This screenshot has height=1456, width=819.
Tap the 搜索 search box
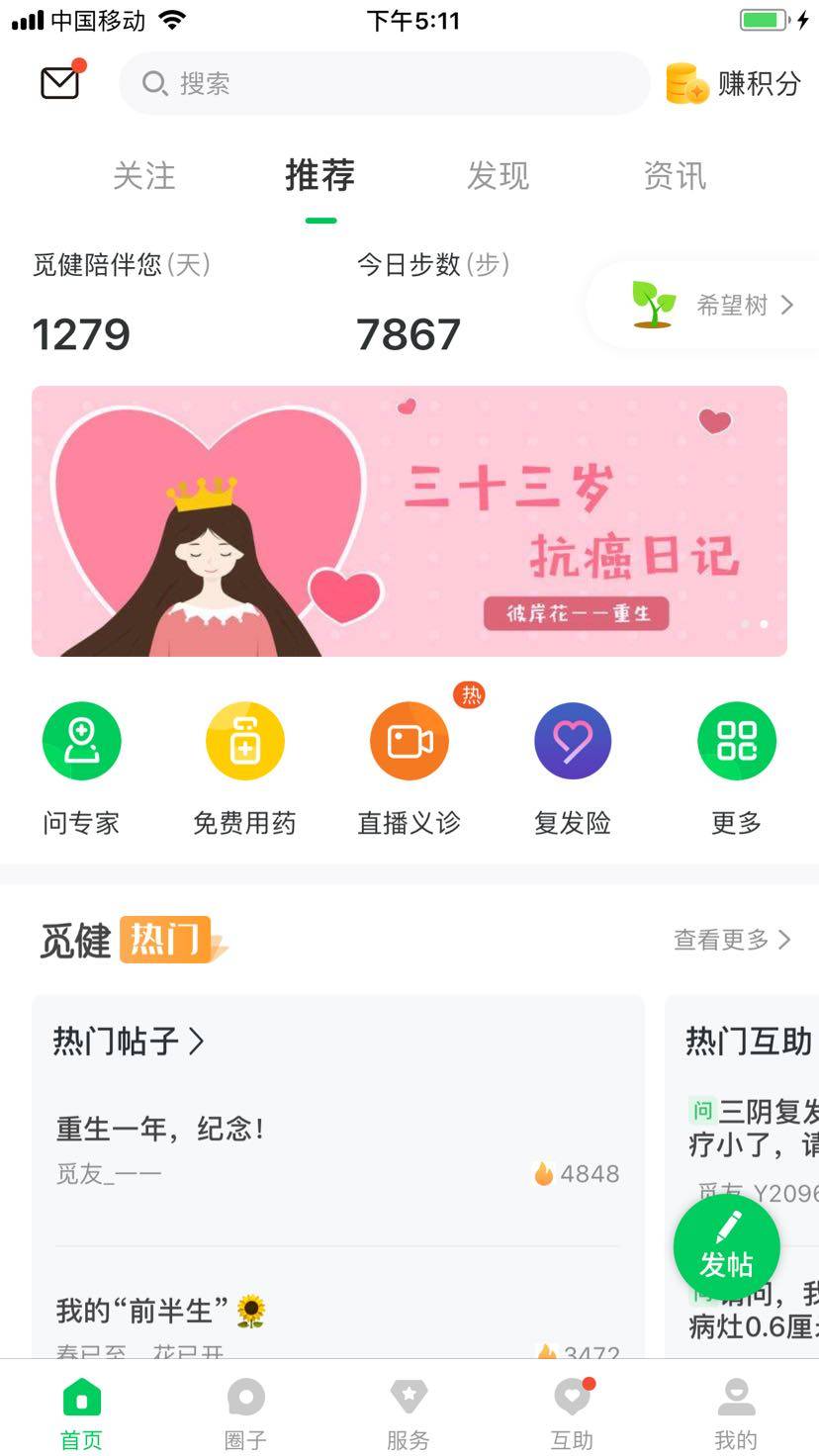click(x=384, y=84)
